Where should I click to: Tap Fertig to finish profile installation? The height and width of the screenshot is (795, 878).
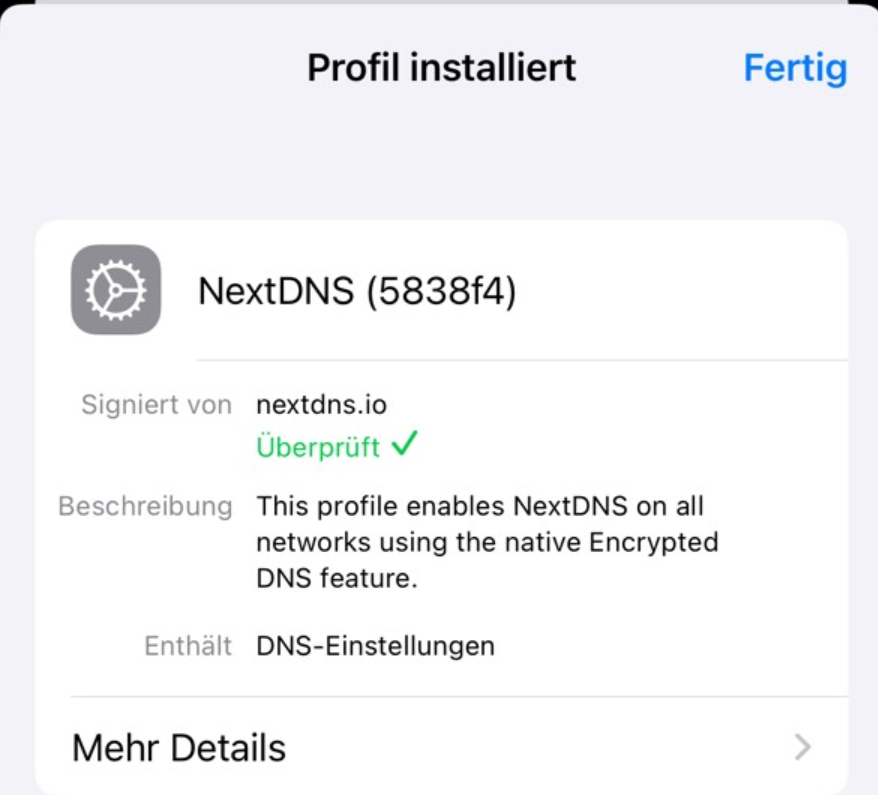point(795,68)
